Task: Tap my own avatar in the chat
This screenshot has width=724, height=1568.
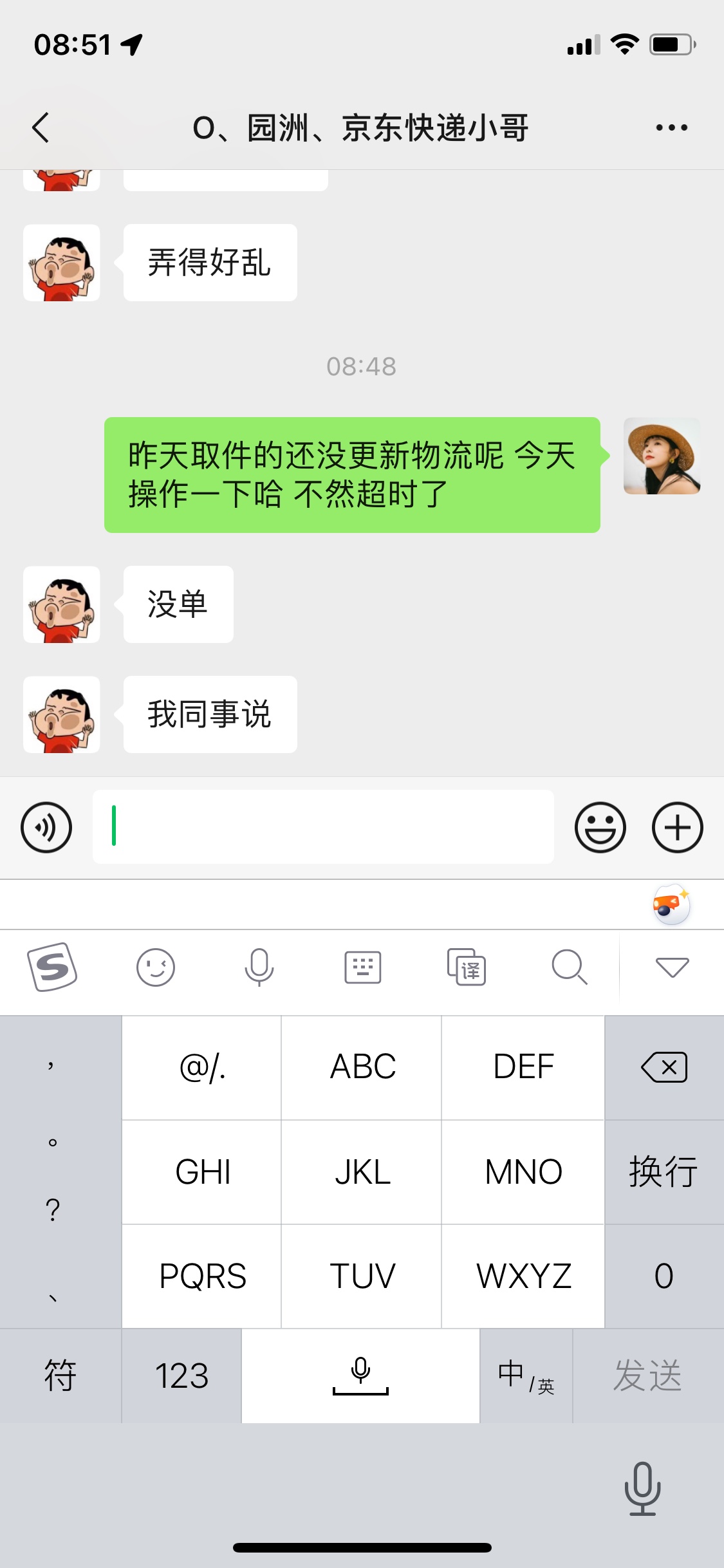Action: pyautogui.click(x=662, y=456)
